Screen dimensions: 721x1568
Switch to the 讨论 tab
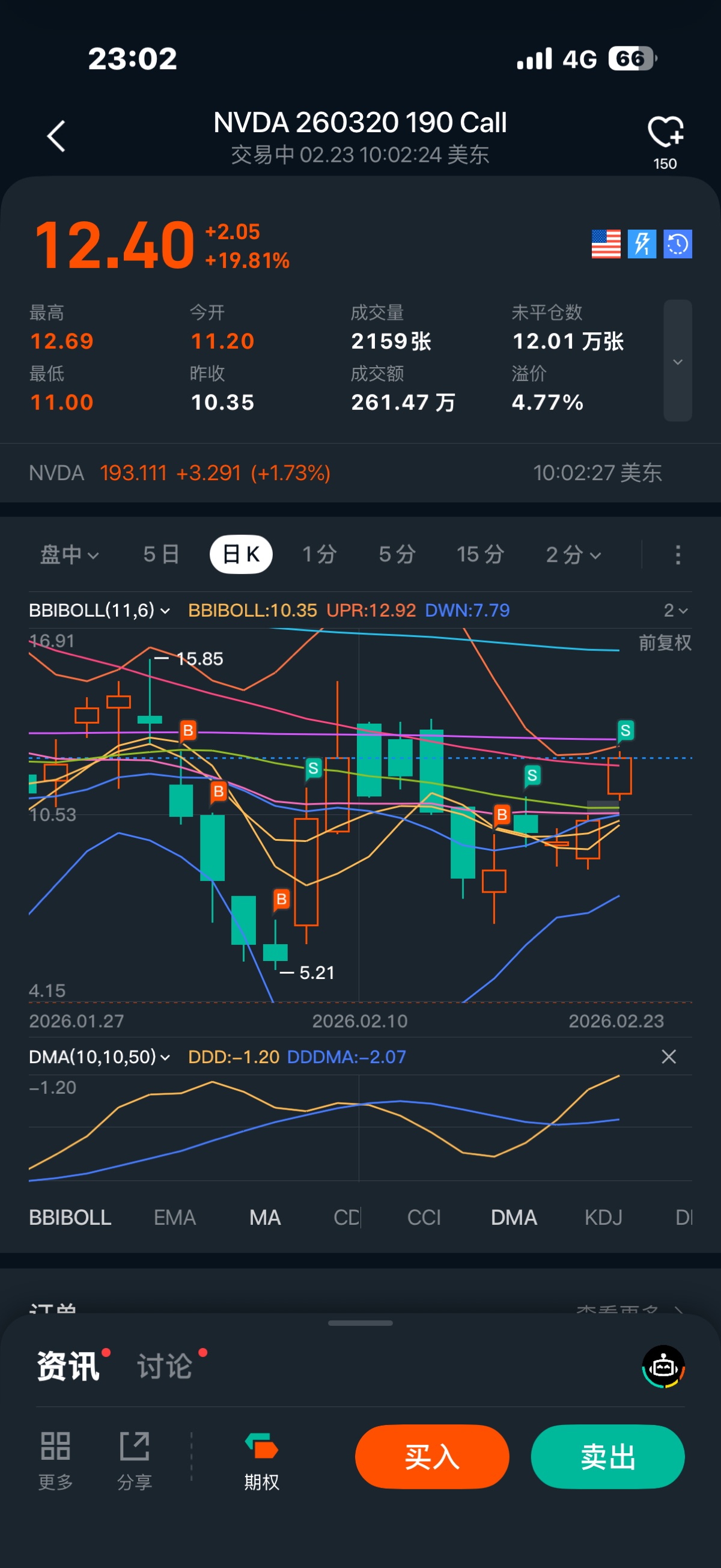165,1366
